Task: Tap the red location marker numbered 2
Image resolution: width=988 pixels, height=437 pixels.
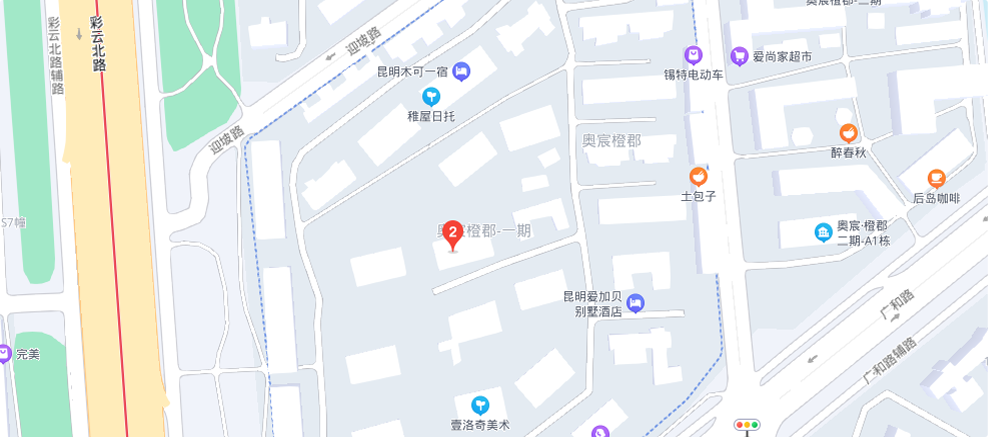Action: (x=452, y=234)
